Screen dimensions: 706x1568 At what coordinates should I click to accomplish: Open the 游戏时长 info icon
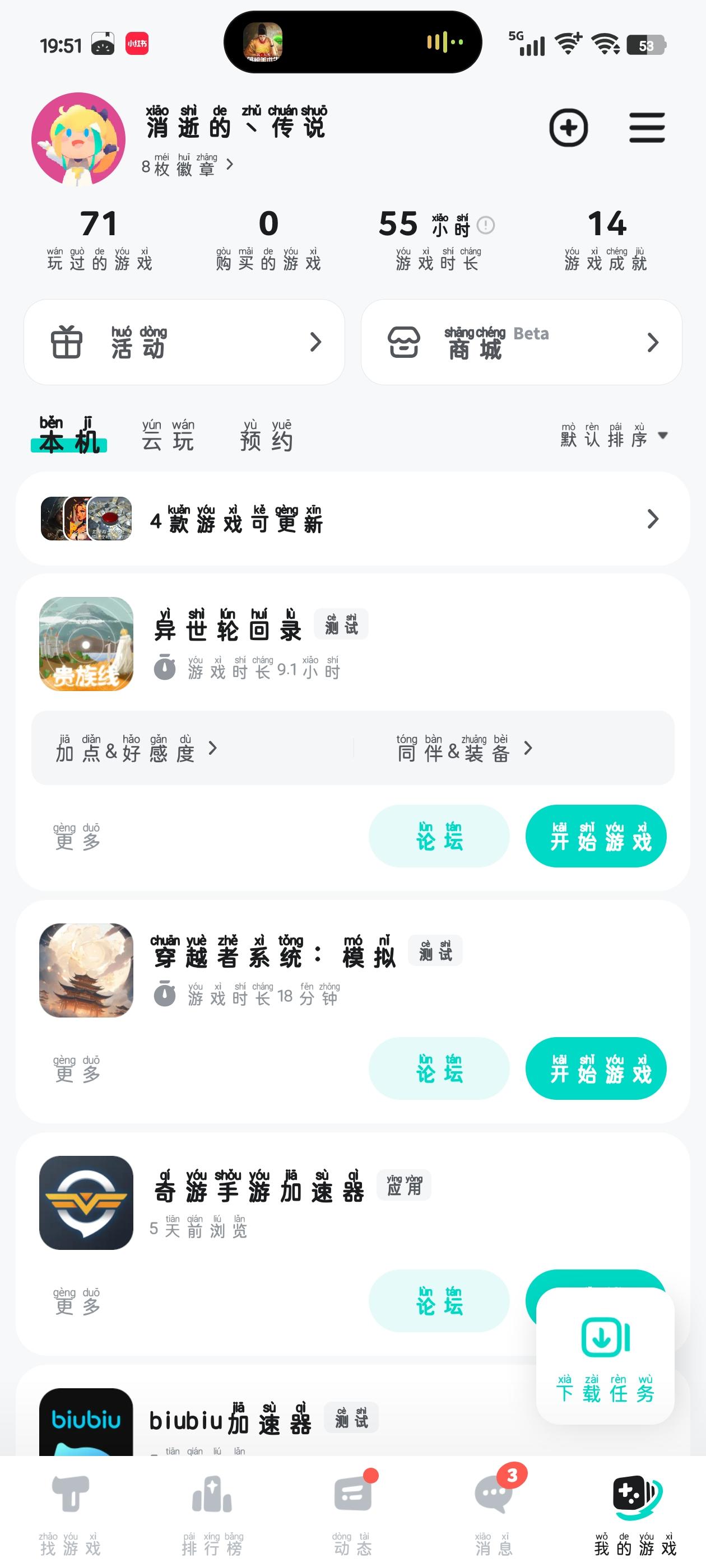[485, 226]
